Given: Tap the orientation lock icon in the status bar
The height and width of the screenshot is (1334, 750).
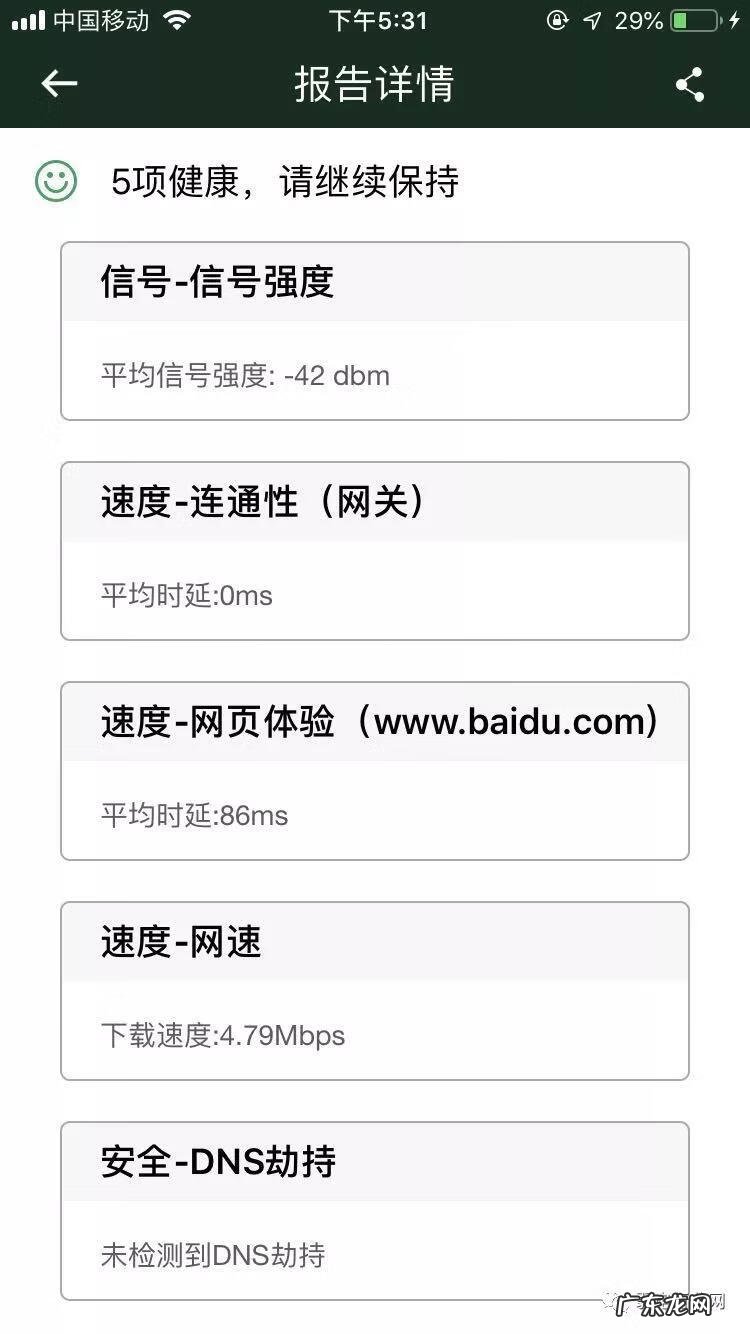Looking at the screenshot, I should pos(557,20).
